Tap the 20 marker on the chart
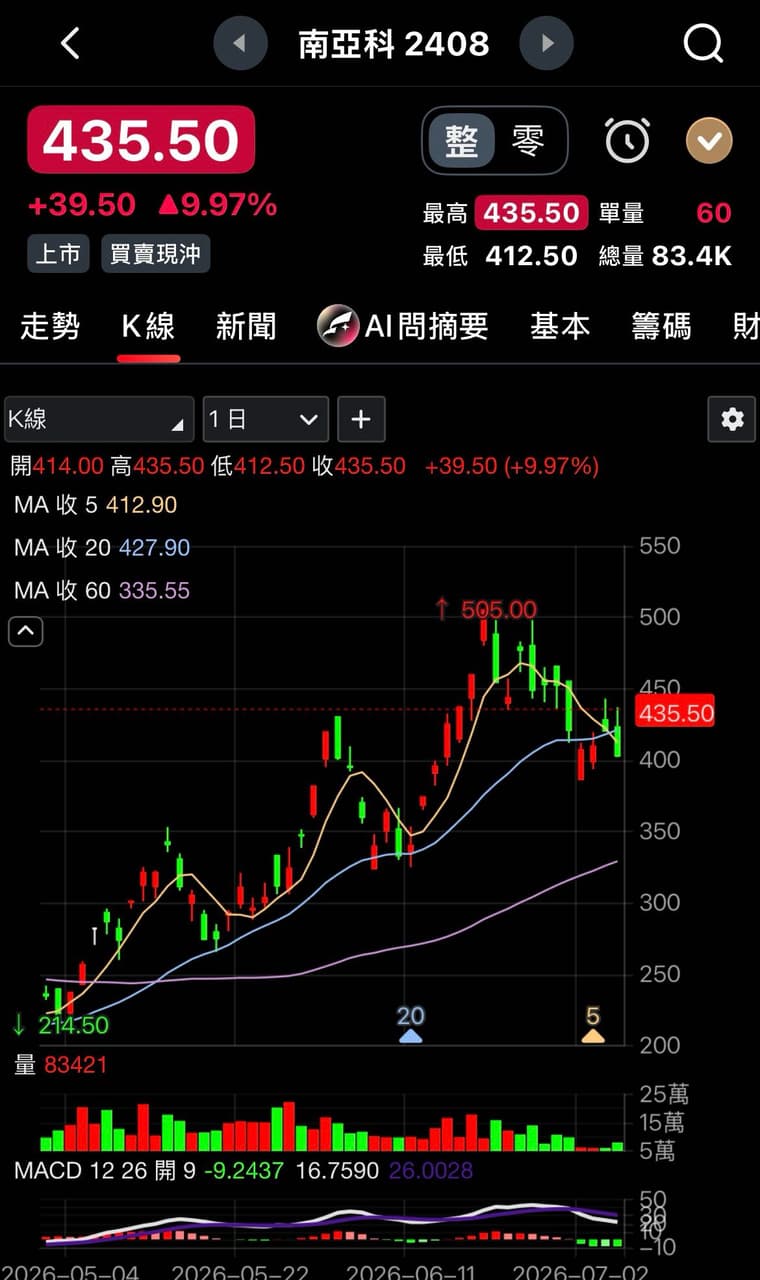 (411, 1024)
